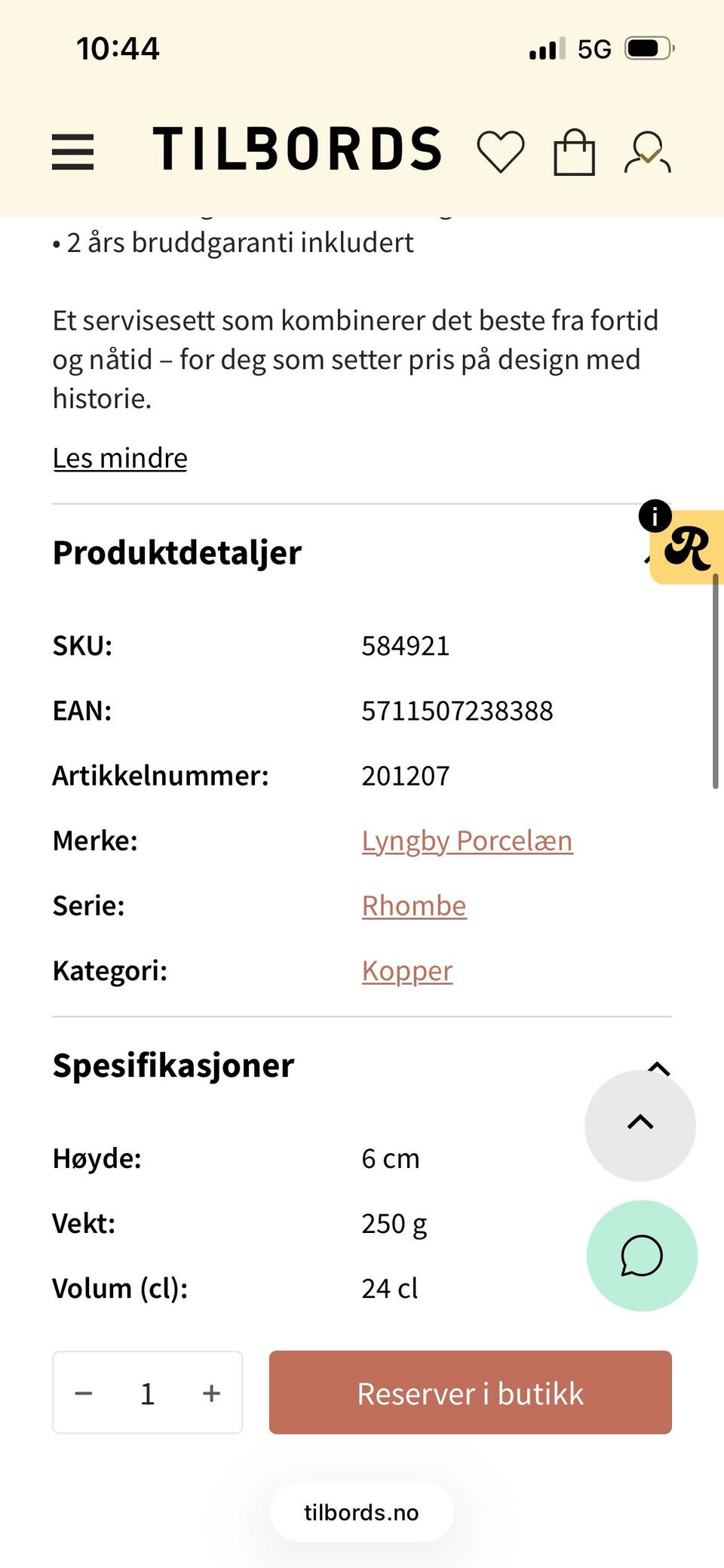This screenshot has height=1568, width=724.
Task: Open the Kopper category link
Action: click(407, 971)
